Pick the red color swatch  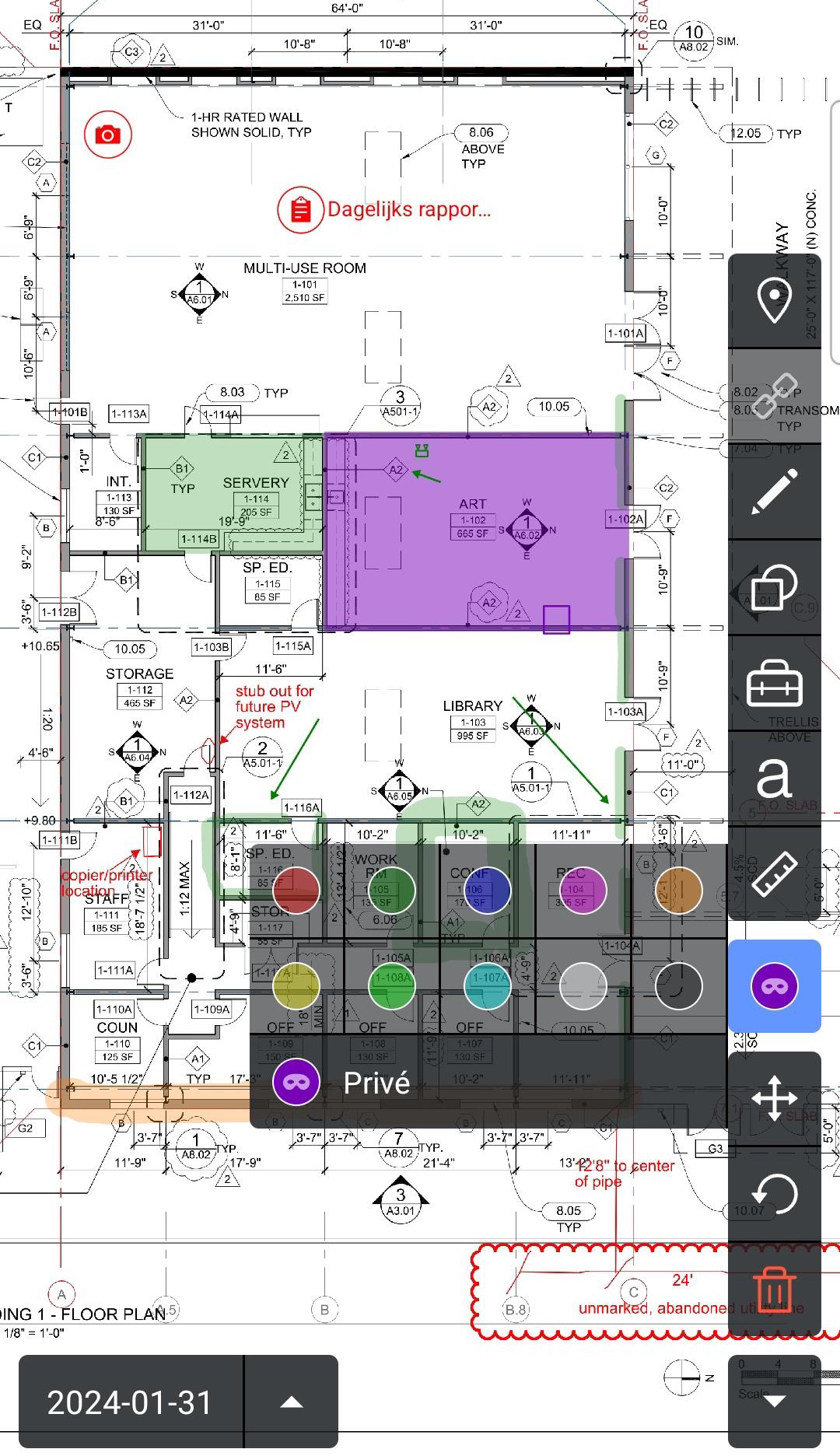(296, 891)
